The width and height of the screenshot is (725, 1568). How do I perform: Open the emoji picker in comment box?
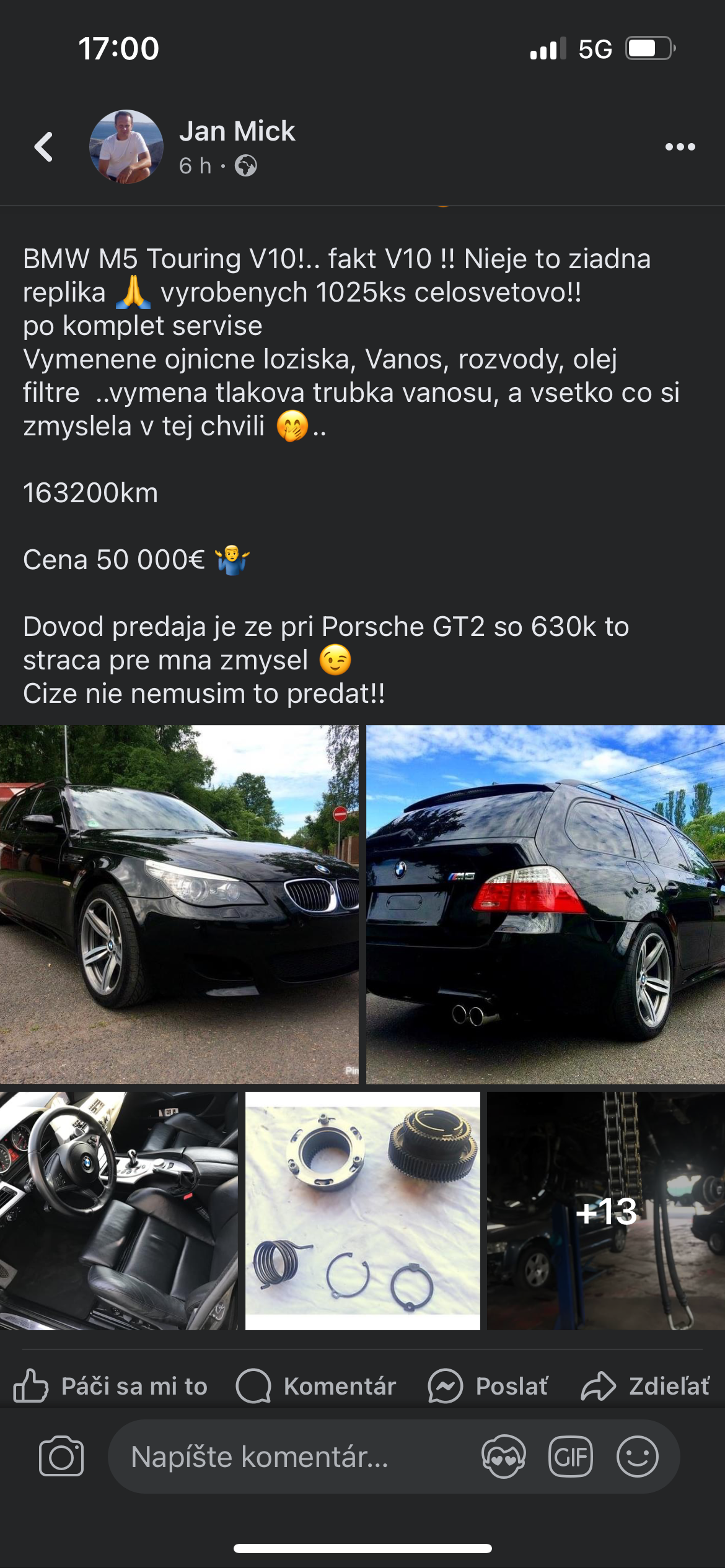(637, 1457)
